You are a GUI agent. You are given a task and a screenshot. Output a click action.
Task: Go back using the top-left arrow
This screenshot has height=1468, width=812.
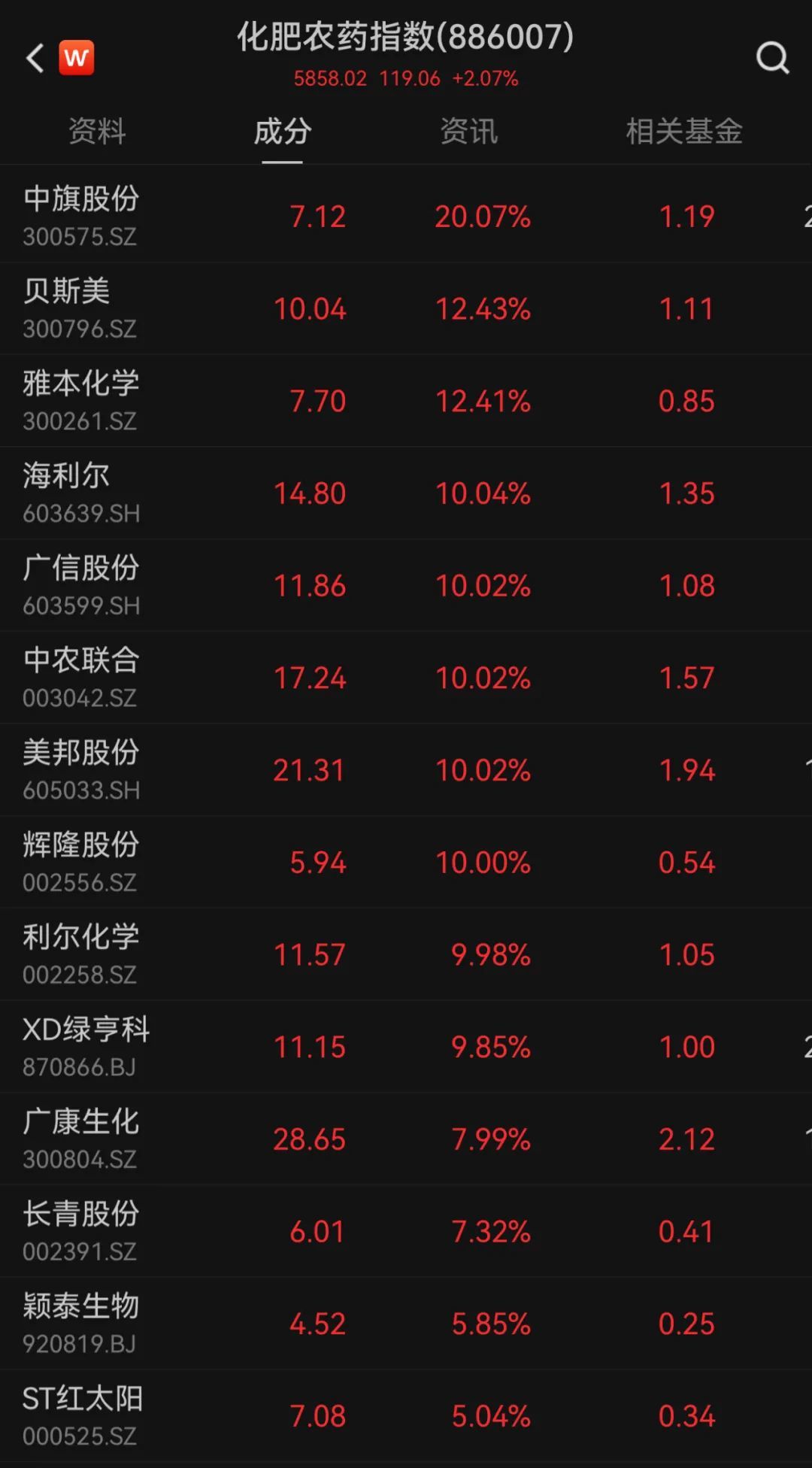35,58
